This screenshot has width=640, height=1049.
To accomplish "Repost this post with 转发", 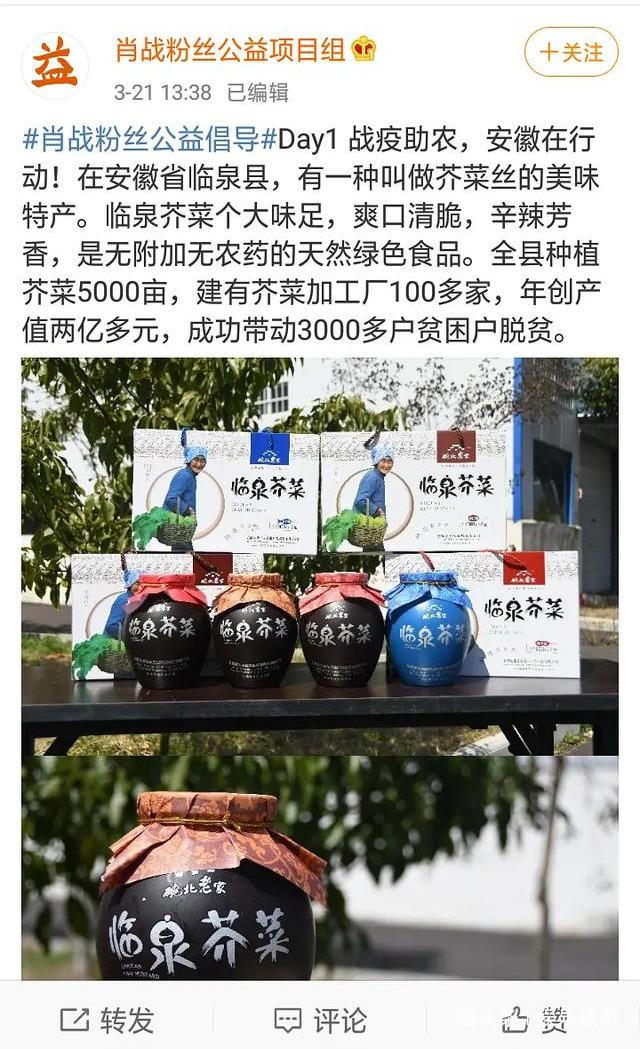I will coord(107,1019).
